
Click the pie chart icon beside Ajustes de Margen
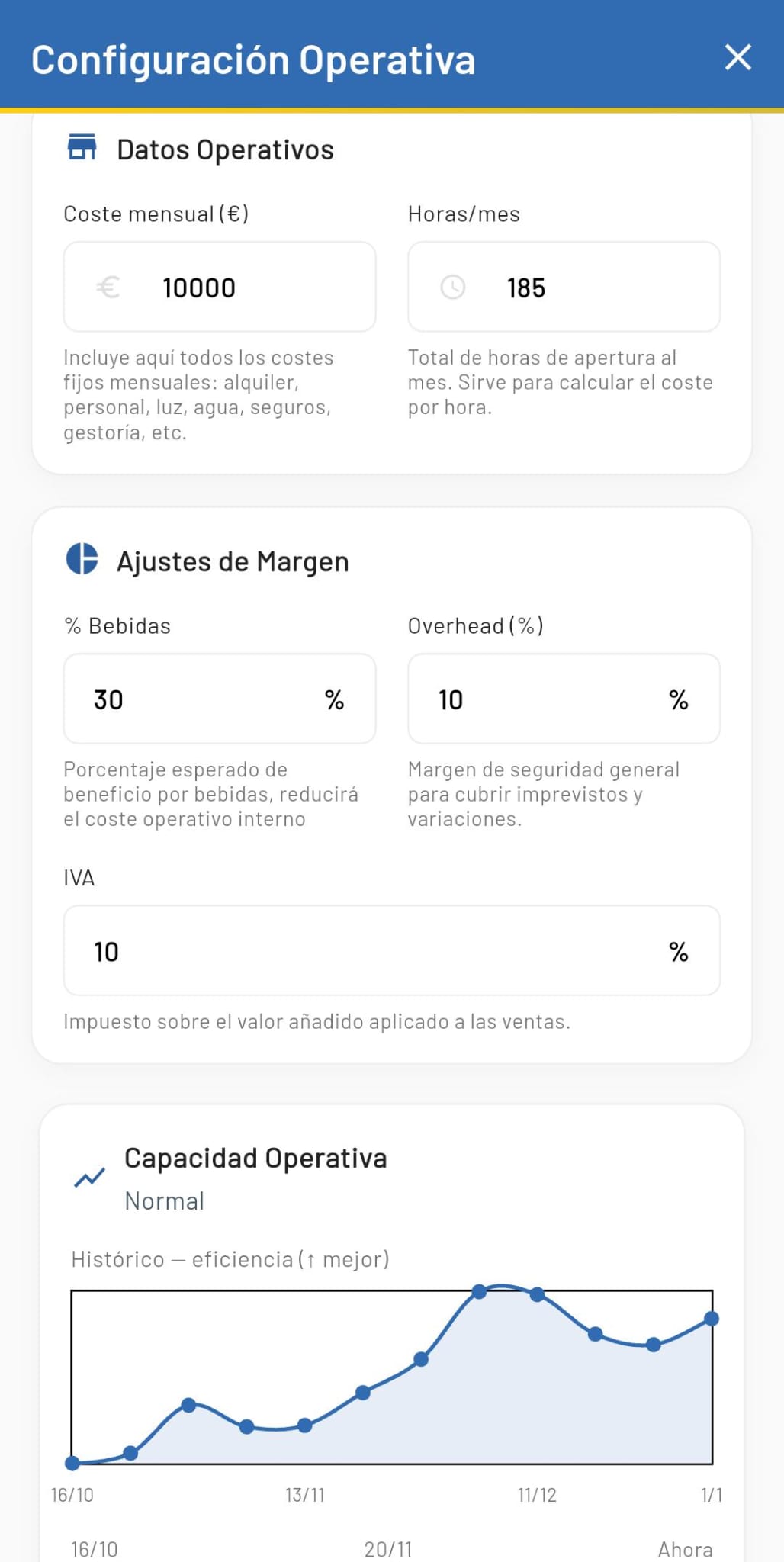tap(84, 559)
